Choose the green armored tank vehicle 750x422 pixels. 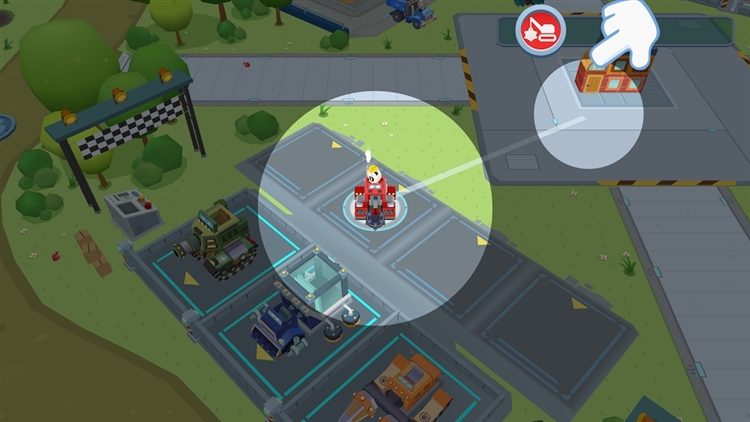coord(216,239)
